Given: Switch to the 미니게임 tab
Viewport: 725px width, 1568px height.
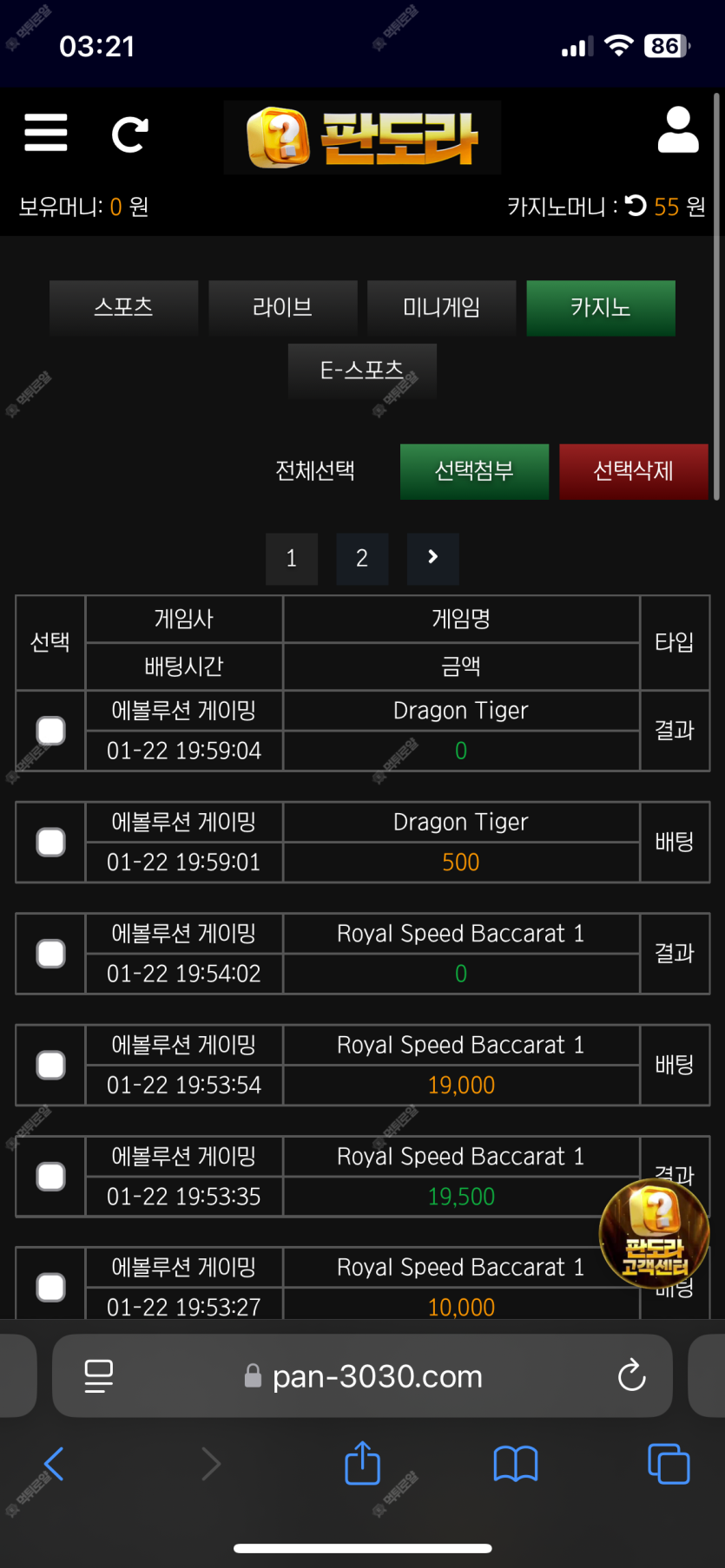Looking at the screenshot, I should pyautogui.click(x=442, y=307).
